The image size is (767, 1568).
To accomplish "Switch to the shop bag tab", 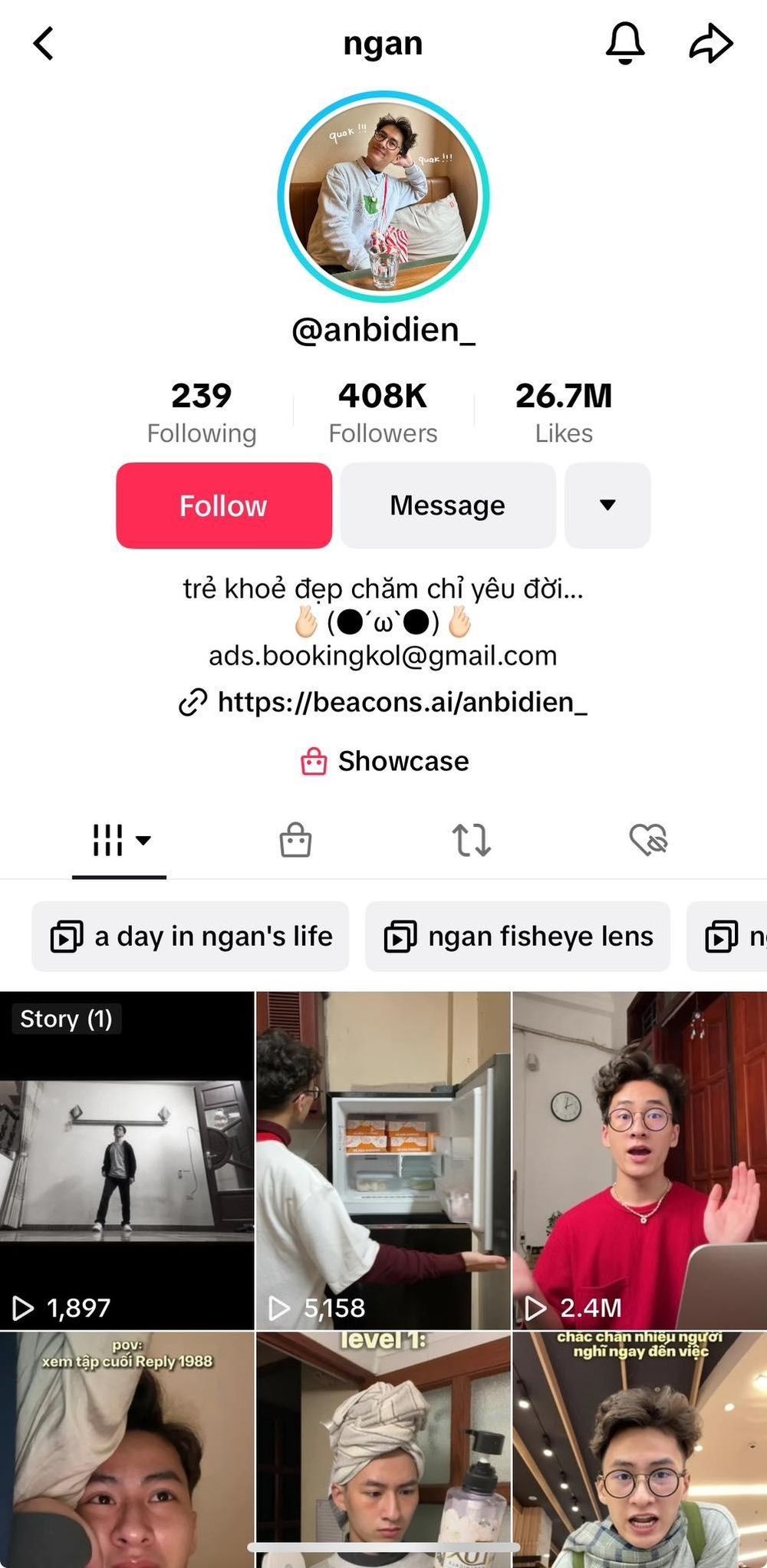I will pyautogui.click(x=295, y=840).
